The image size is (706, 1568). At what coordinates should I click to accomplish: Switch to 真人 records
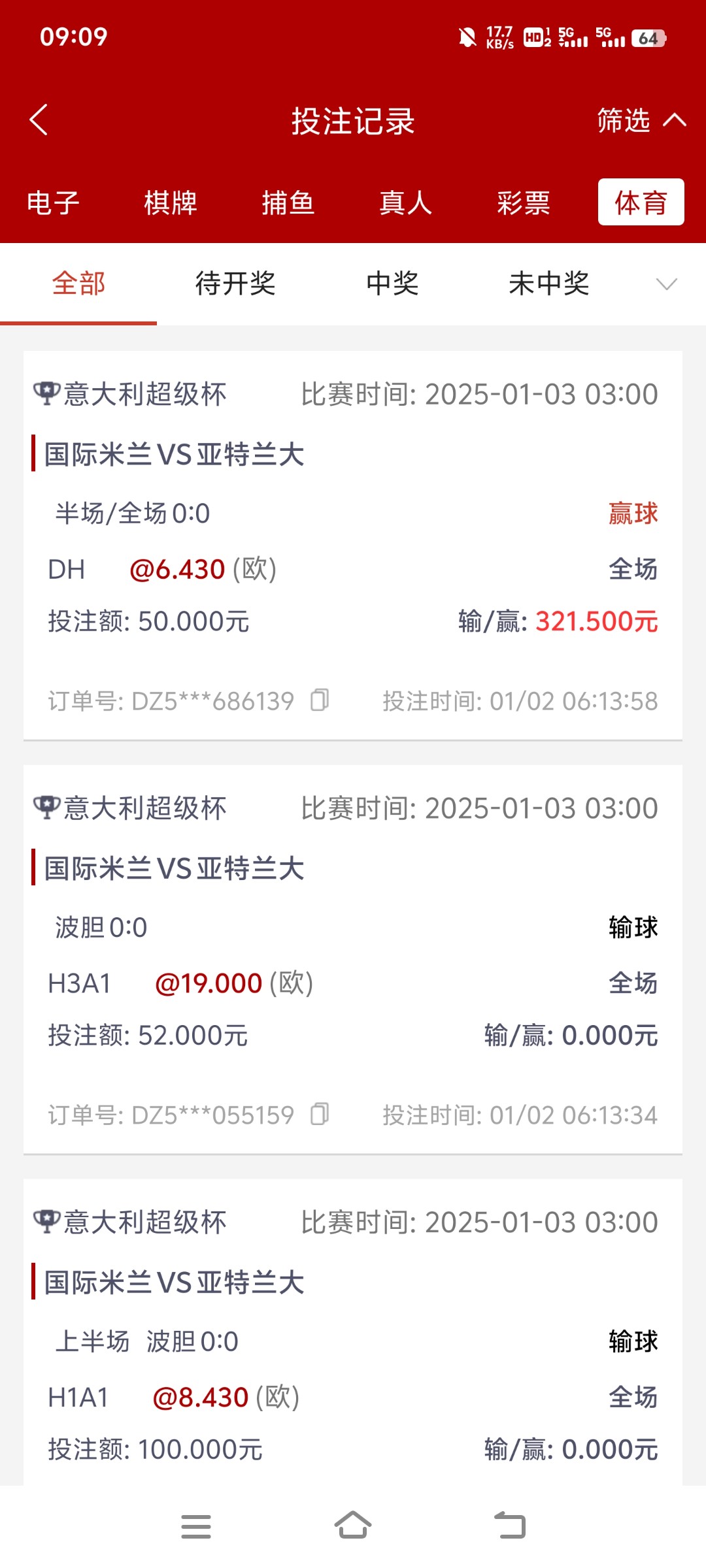(406, 203)
